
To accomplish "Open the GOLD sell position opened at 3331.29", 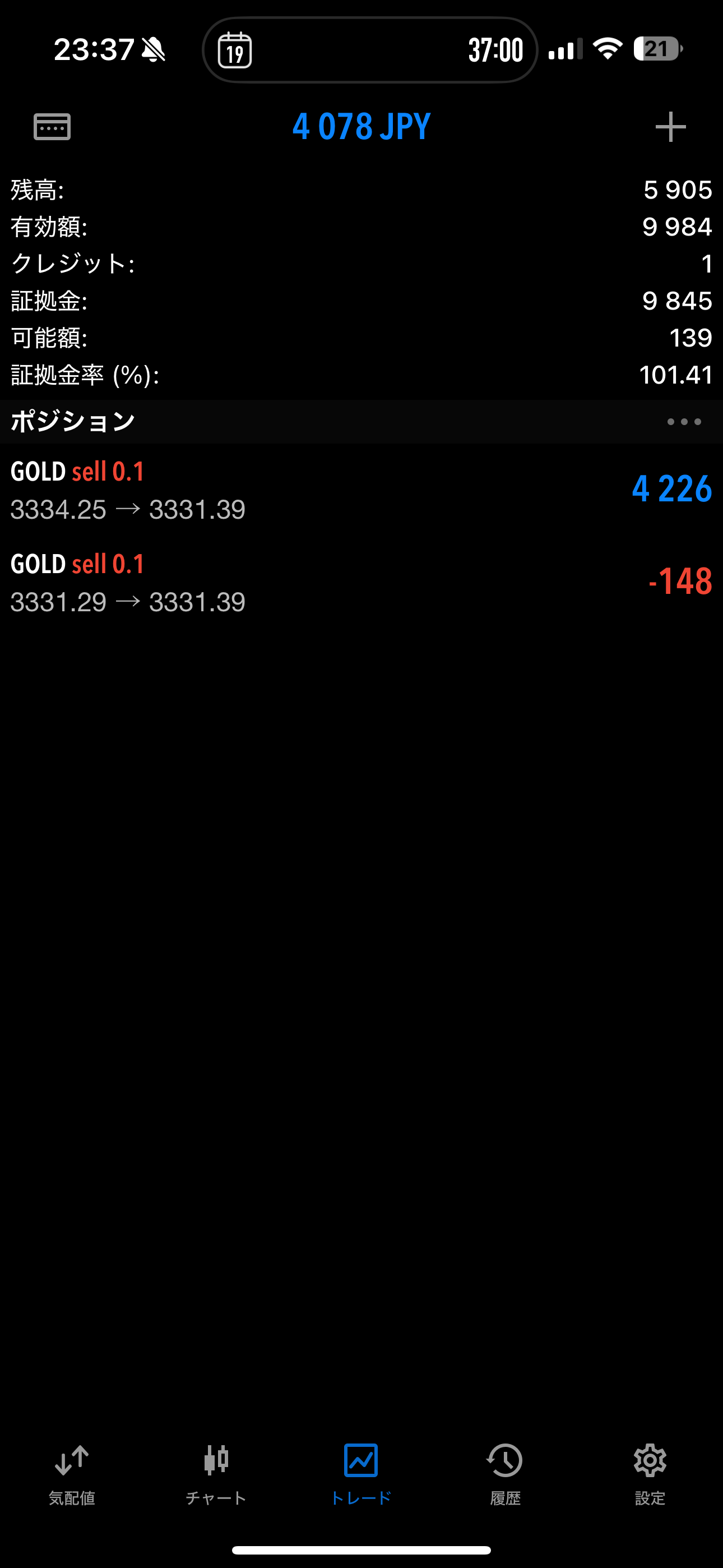I will 361,583.
